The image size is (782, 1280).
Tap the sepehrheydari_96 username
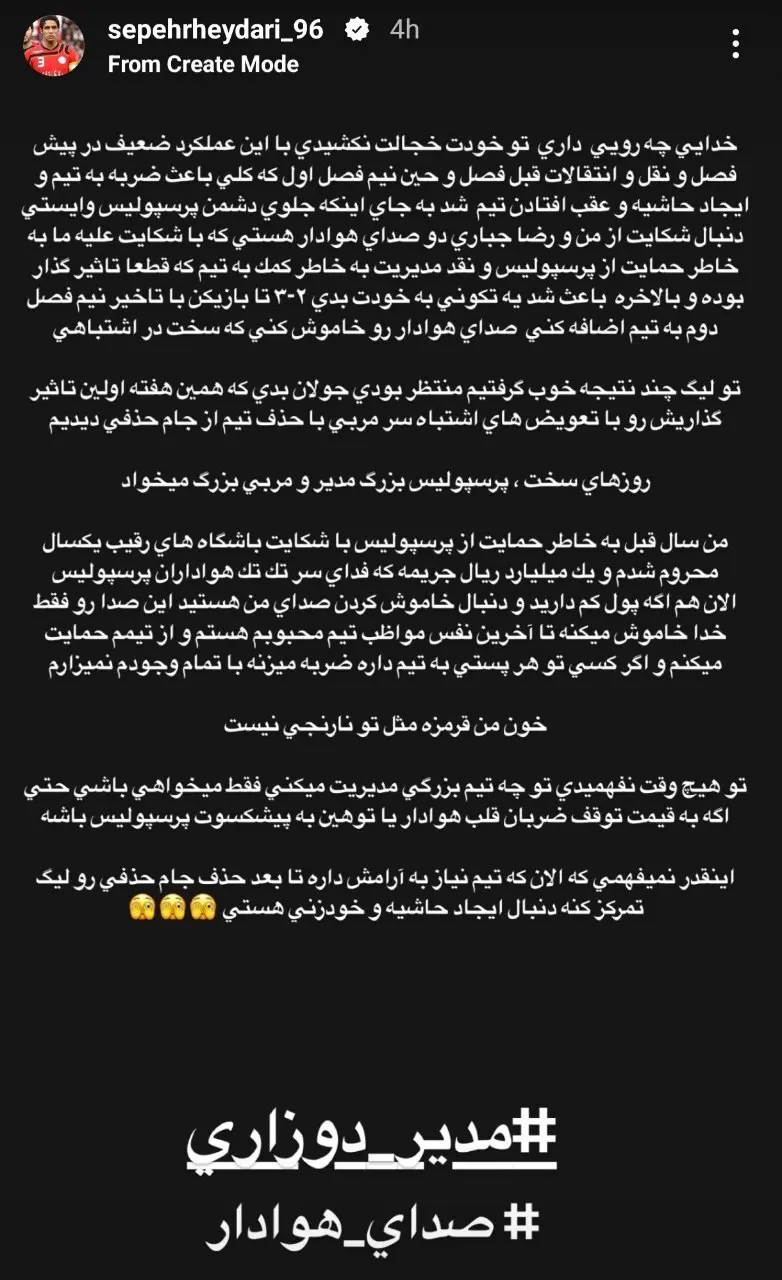click(215, 30)
